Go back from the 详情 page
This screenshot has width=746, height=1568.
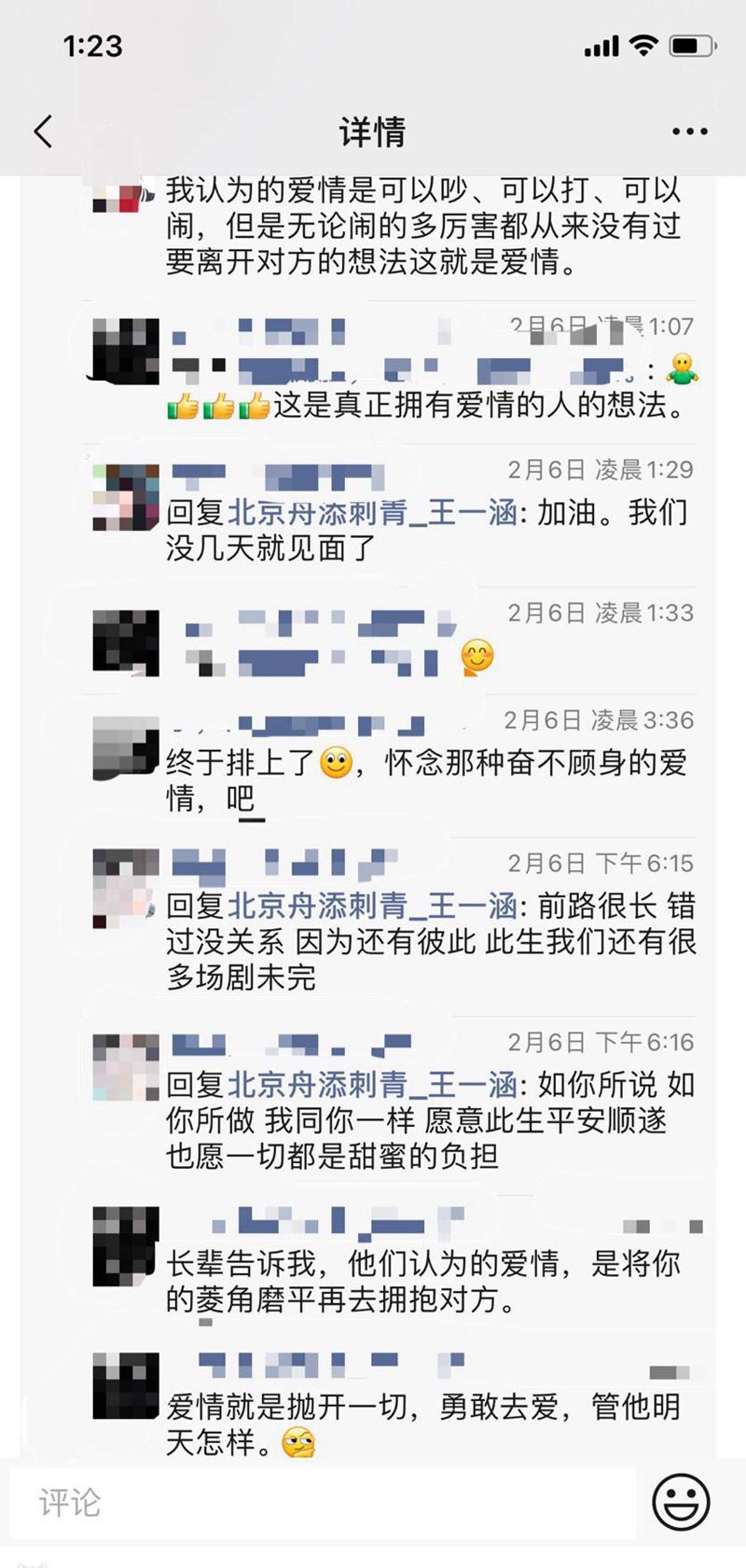tap(43, 132)
